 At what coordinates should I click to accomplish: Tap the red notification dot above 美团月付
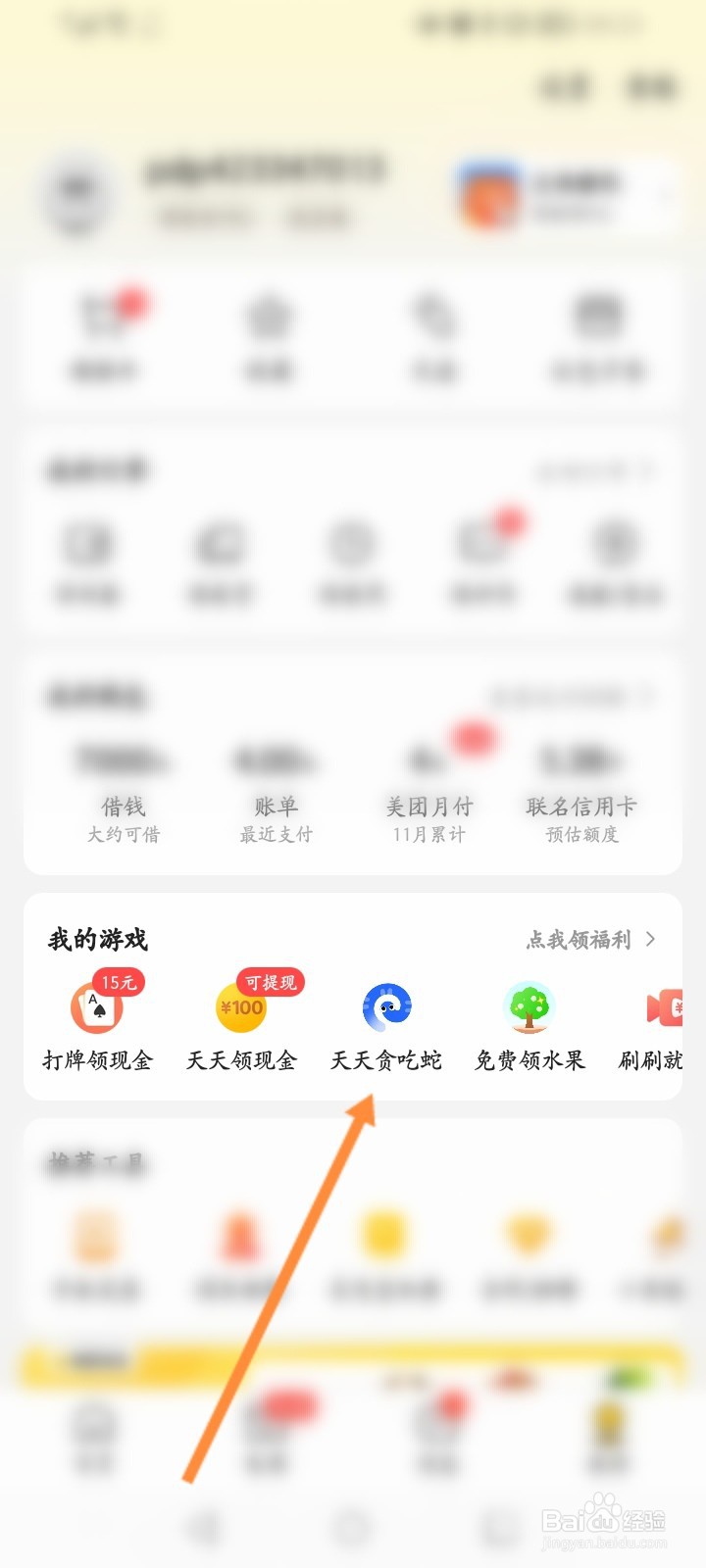point(473,740)
